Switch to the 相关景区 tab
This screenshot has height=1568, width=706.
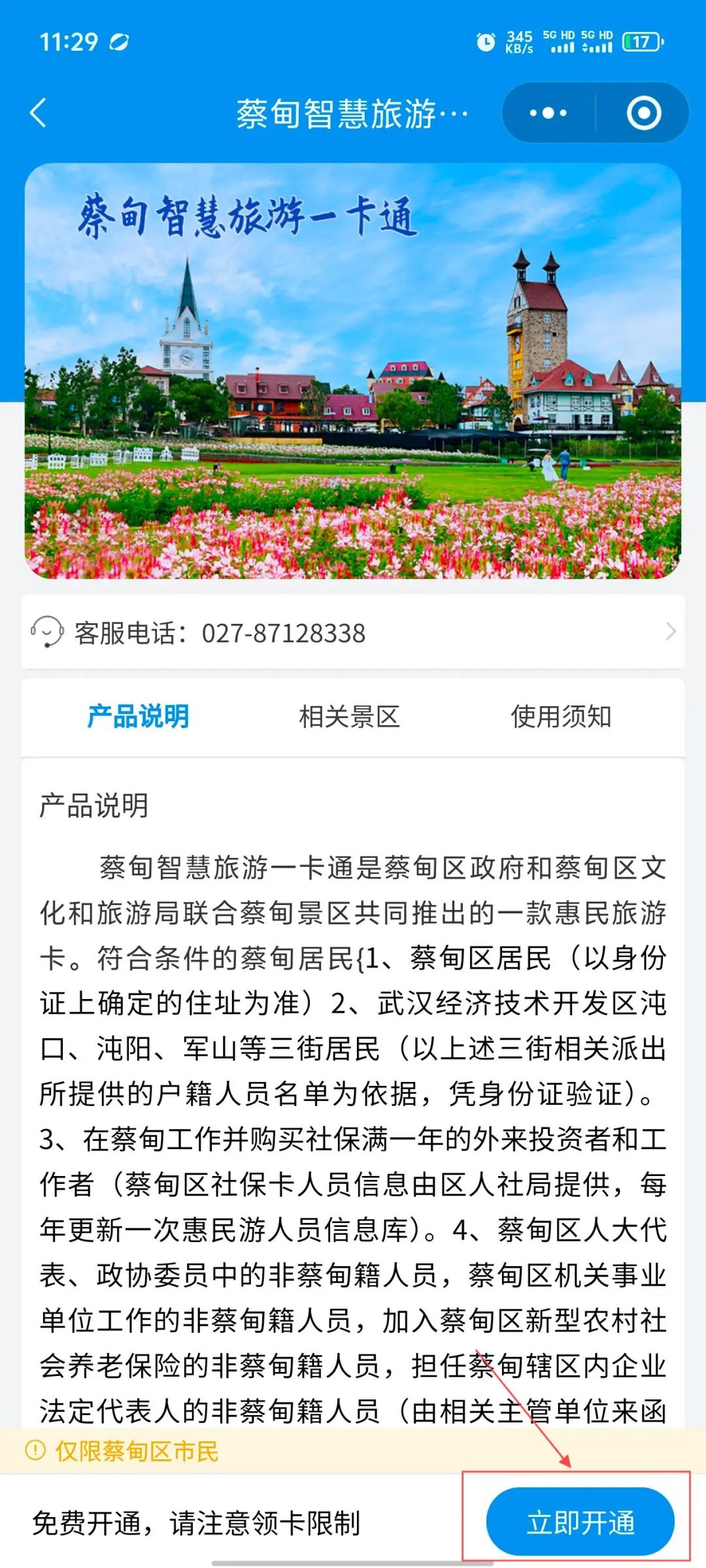[x=349, y=717]
